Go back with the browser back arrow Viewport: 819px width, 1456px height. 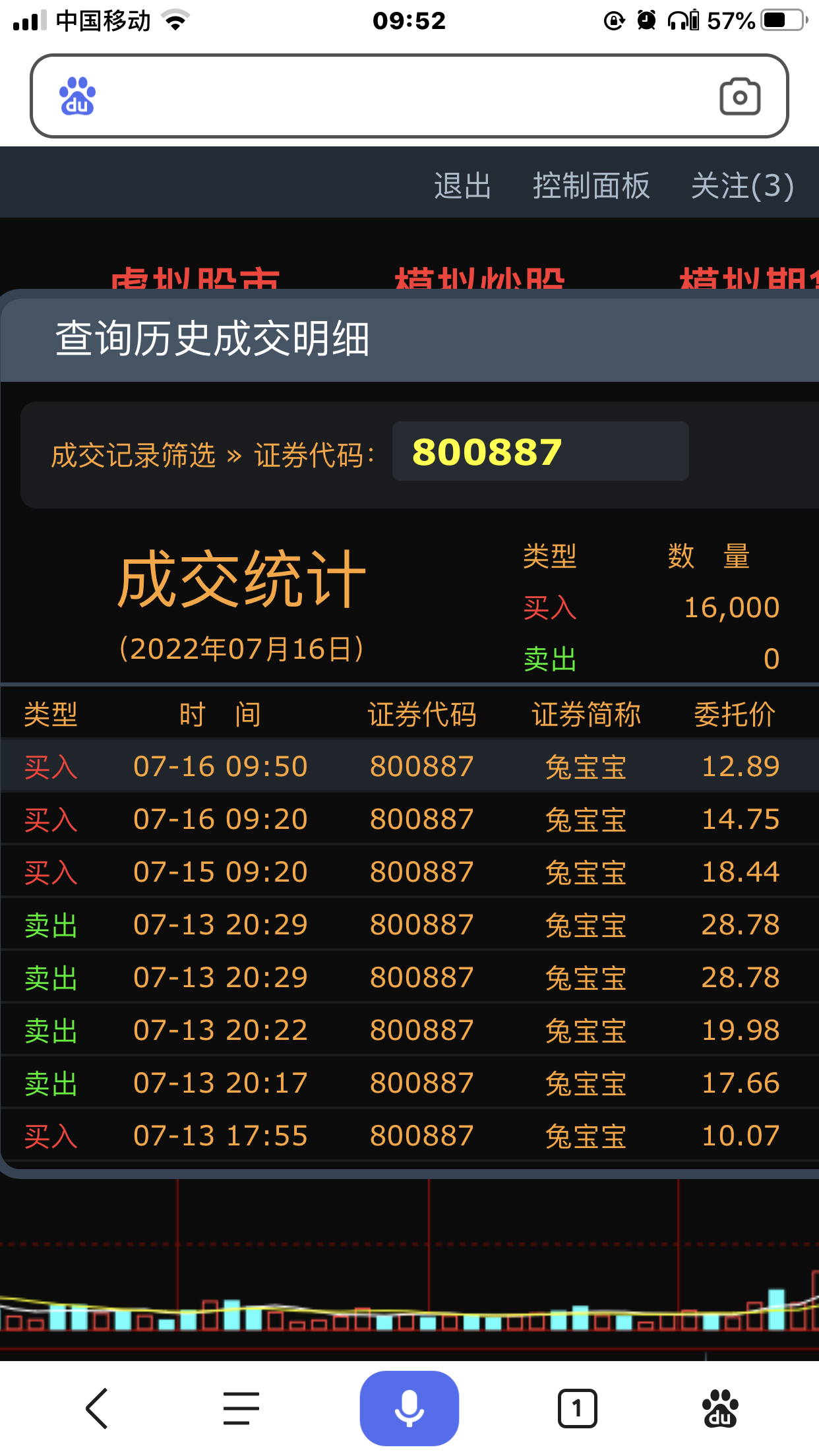pos(97,1408)
